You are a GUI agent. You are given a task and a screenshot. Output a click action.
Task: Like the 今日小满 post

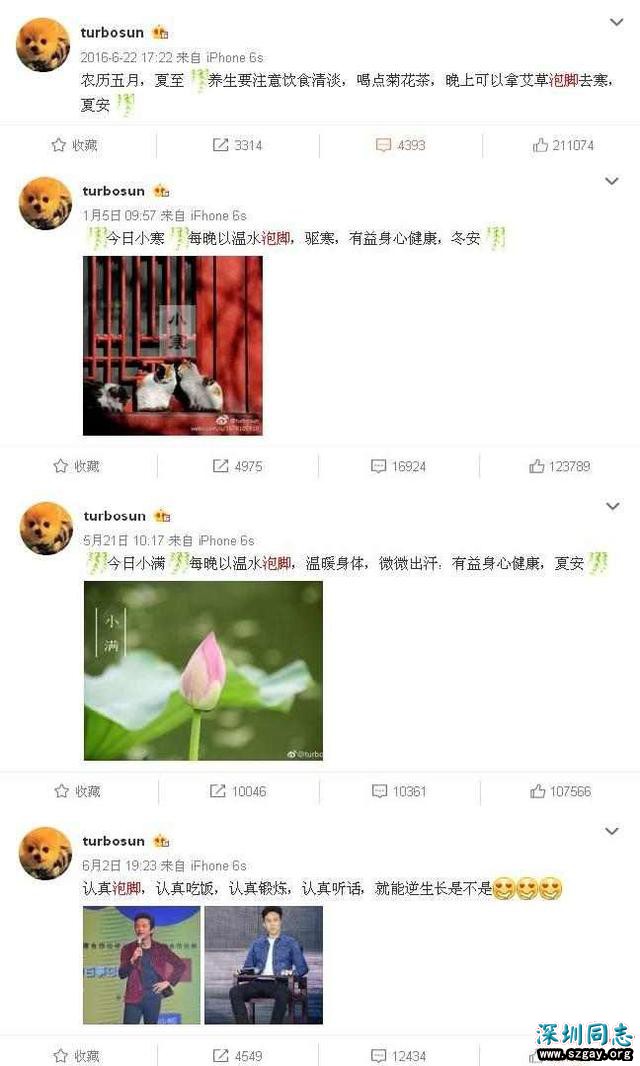pos(560,791)
